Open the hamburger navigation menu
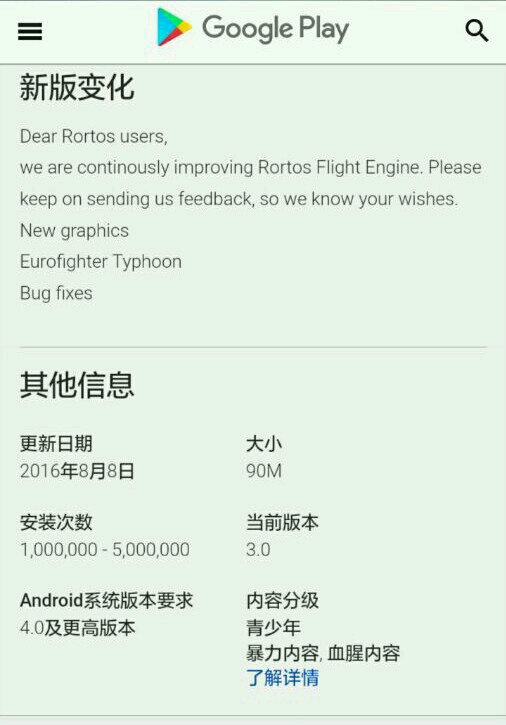Screen dimensions: 506x725 [30, 31]
